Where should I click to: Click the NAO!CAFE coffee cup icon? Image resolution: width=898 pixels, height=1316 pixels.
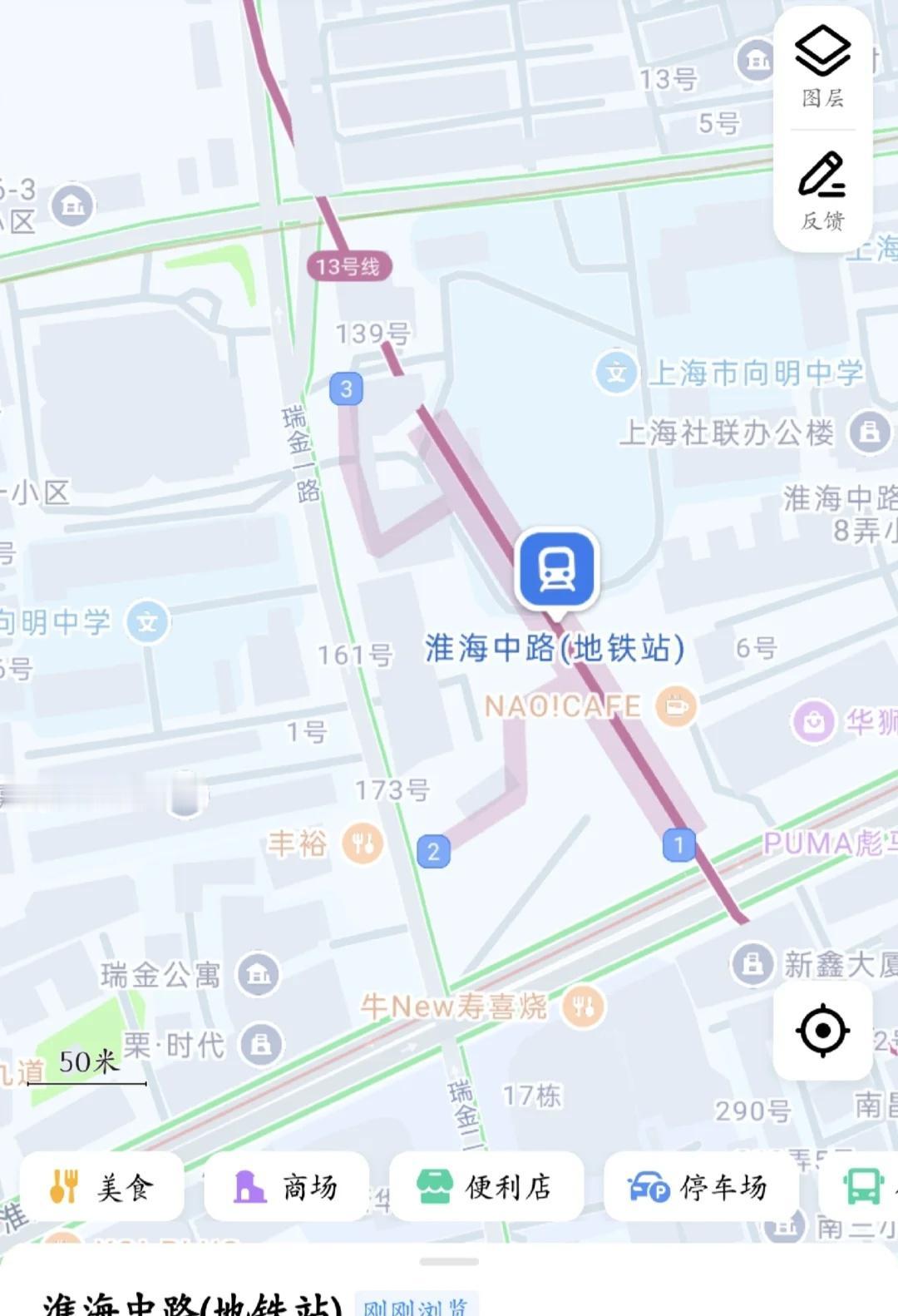coord(674,705)
